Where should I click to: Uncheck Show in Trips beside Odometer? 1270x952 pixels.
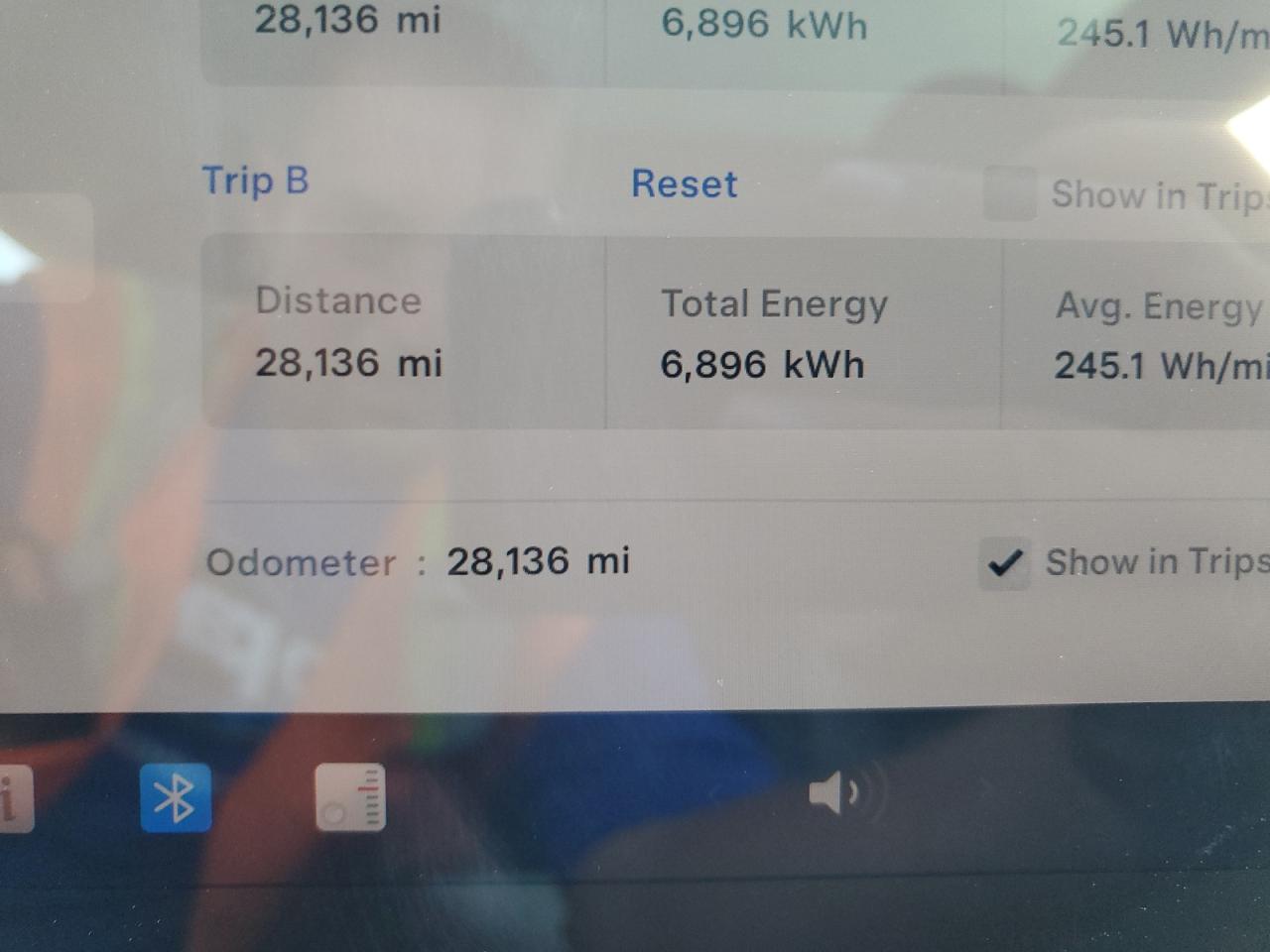(1004, 563)
